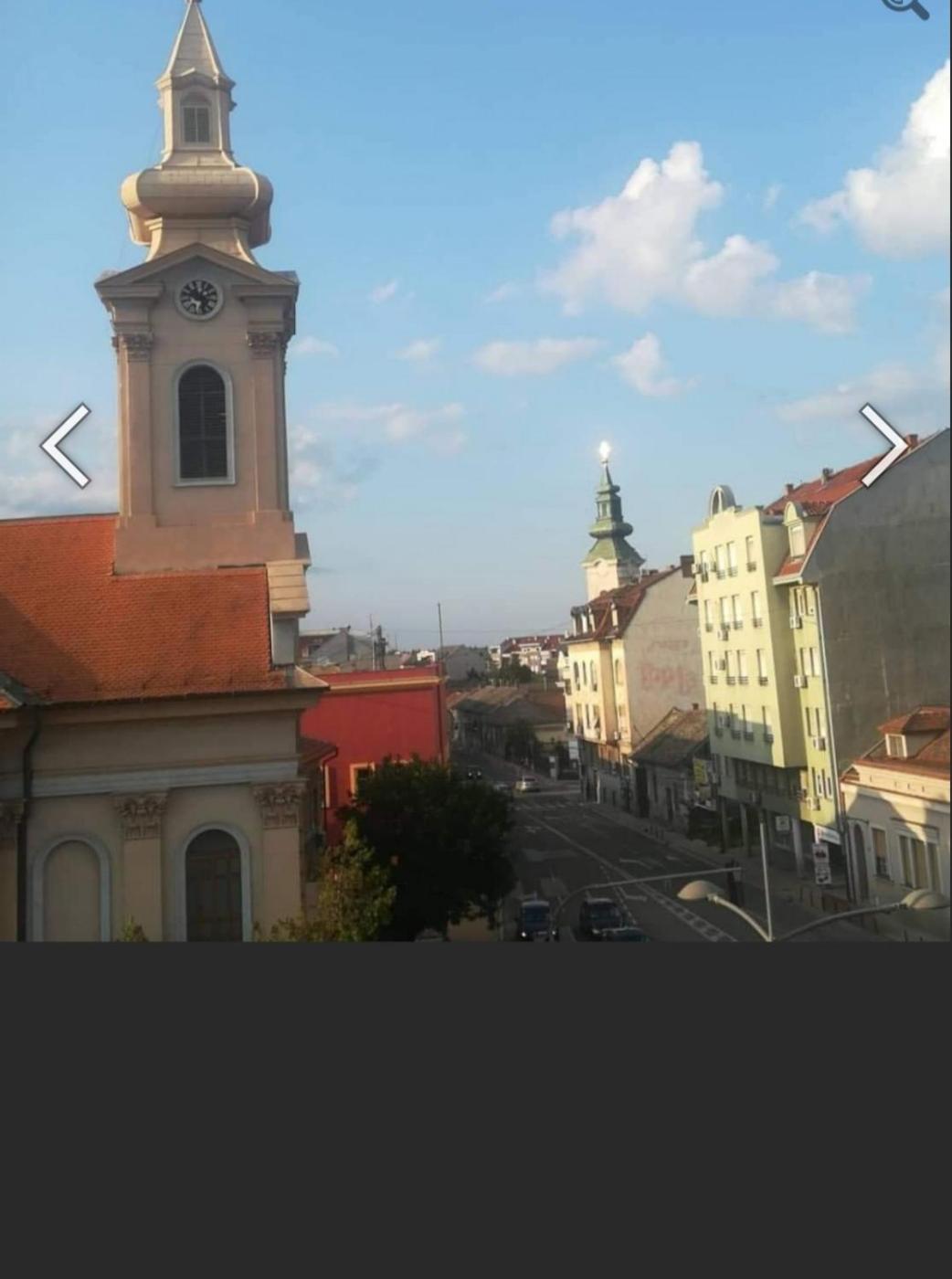Go to the previous photo

[x=66, y=446]
